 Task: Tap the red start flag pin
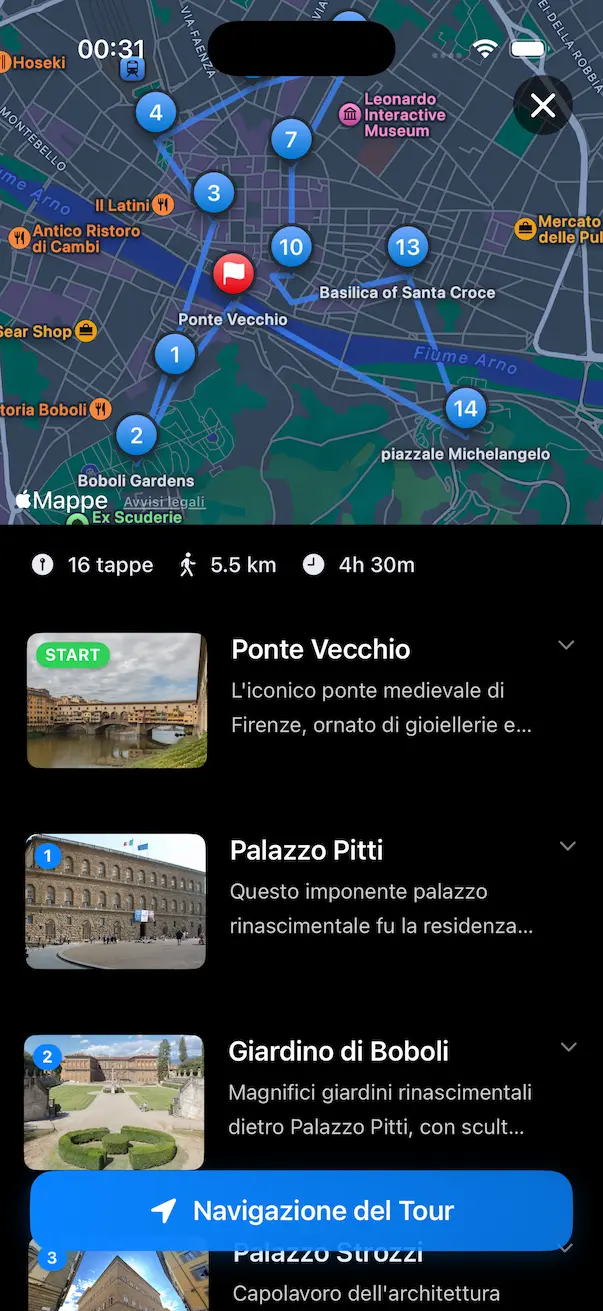click(x=234, y=272)
